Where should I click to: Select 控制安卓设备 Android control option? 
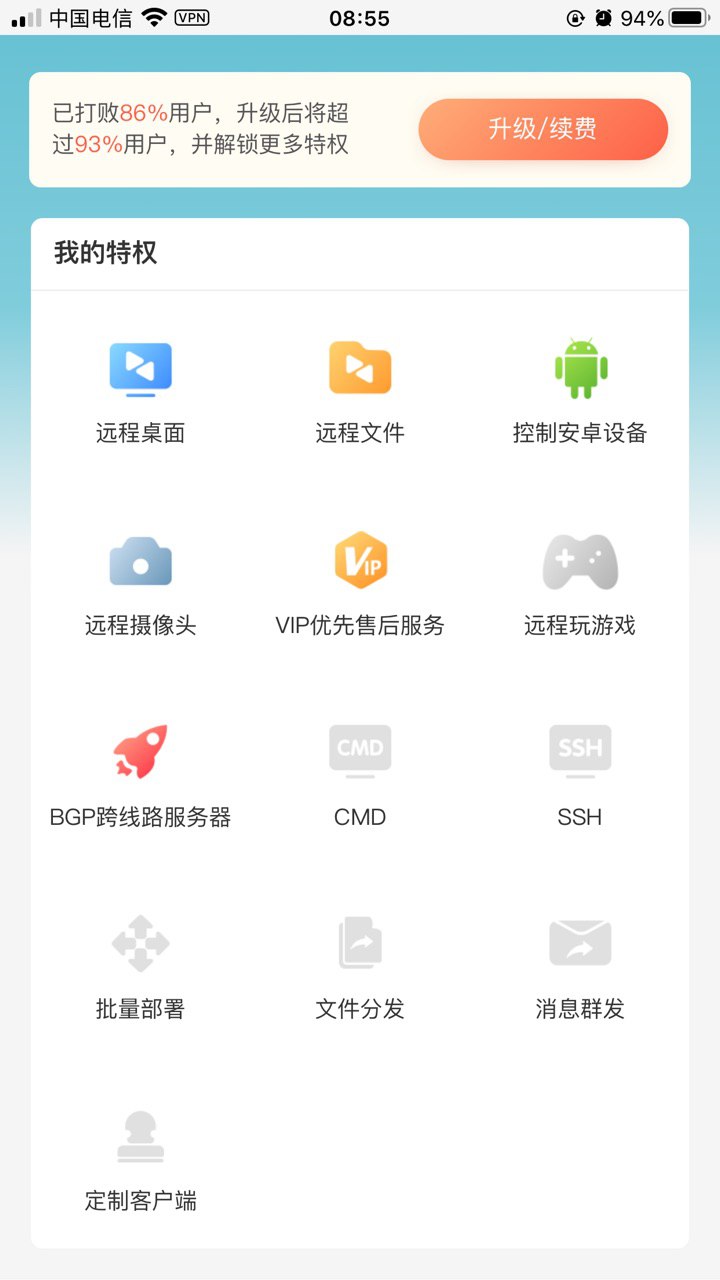[580, 392]
